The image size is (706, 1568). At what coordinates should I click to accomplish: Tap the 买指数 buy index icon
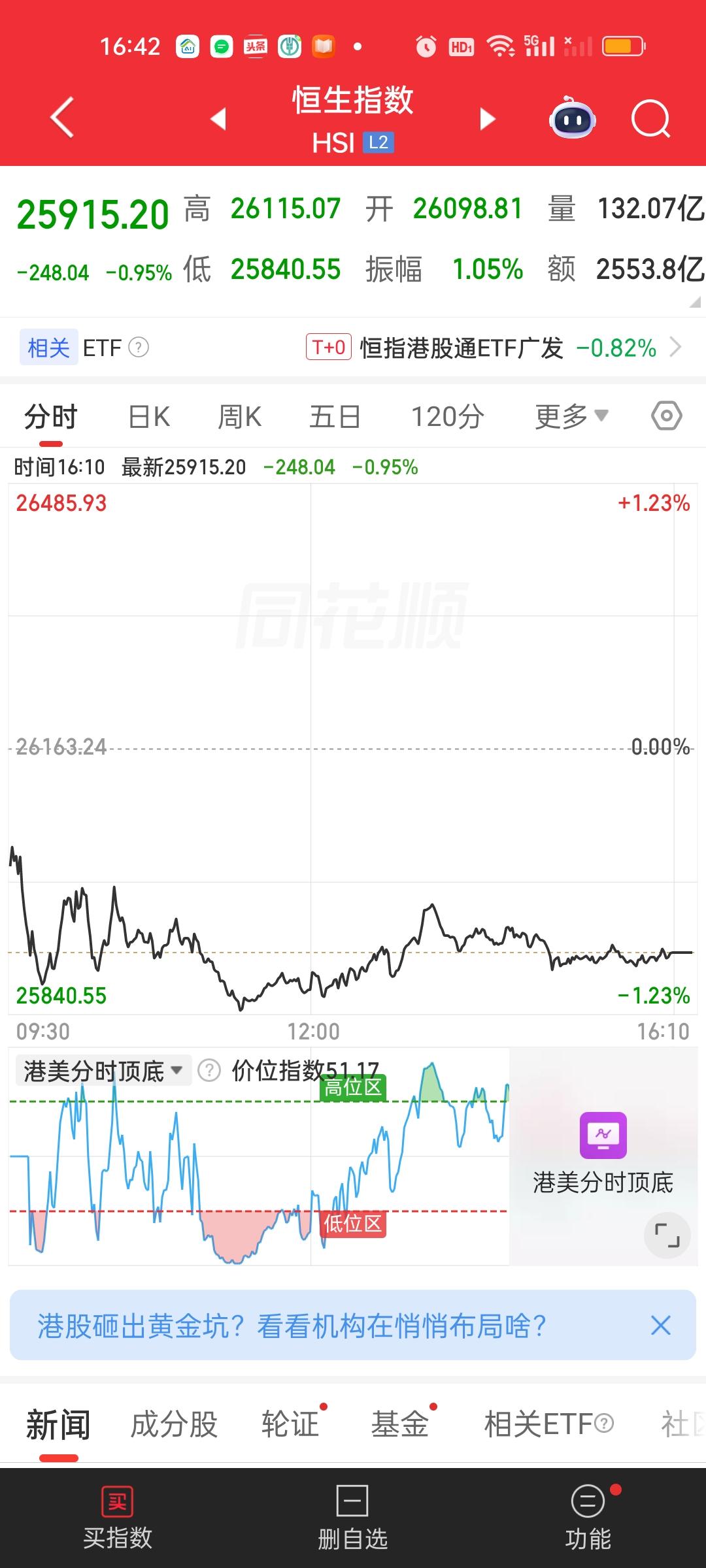click(x=118, y=1512)
